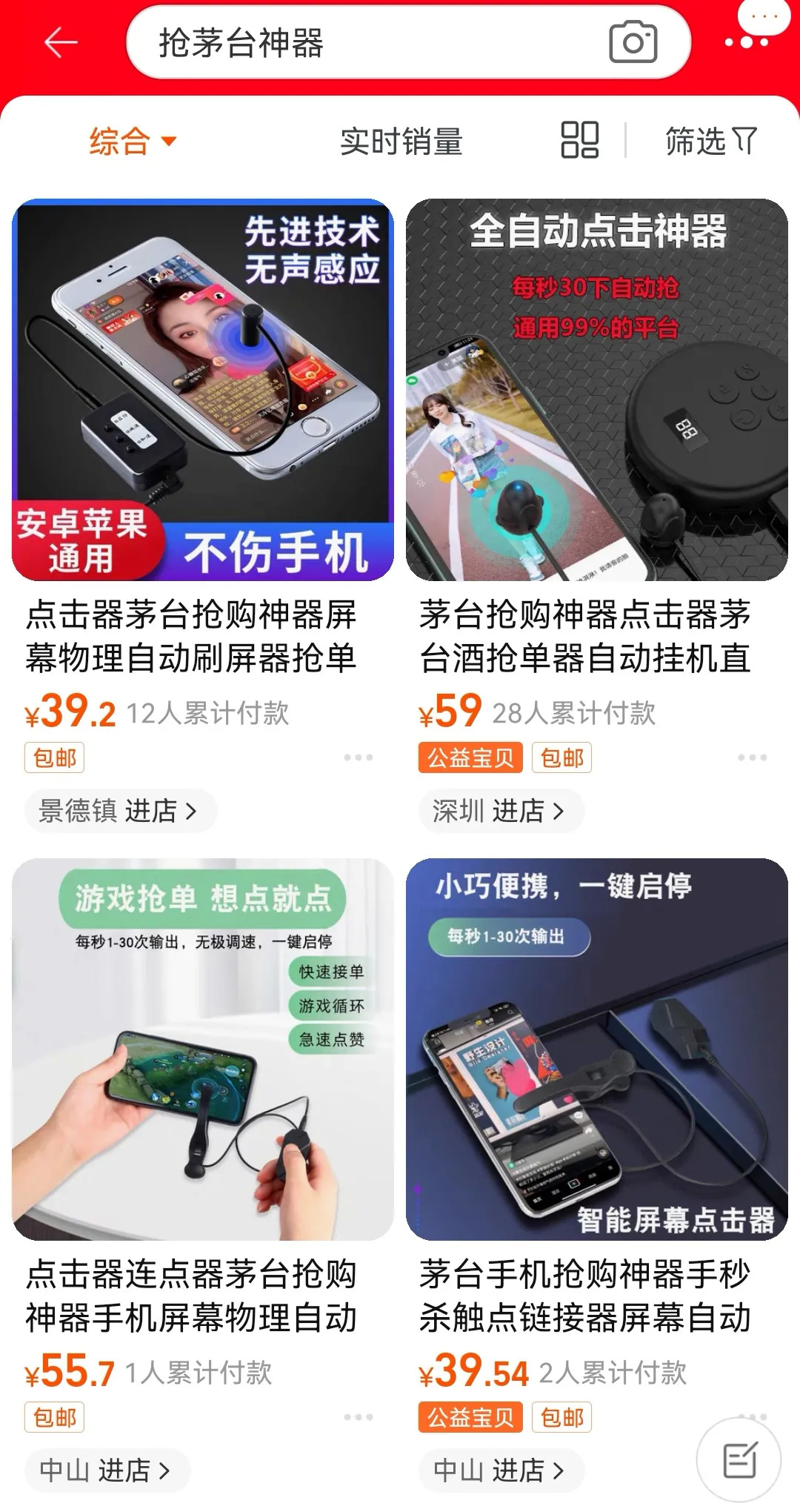Viewport: 800px width, 1512px height.
Task: Open the three-dot messages menu
Action: [x=747, y=42]
